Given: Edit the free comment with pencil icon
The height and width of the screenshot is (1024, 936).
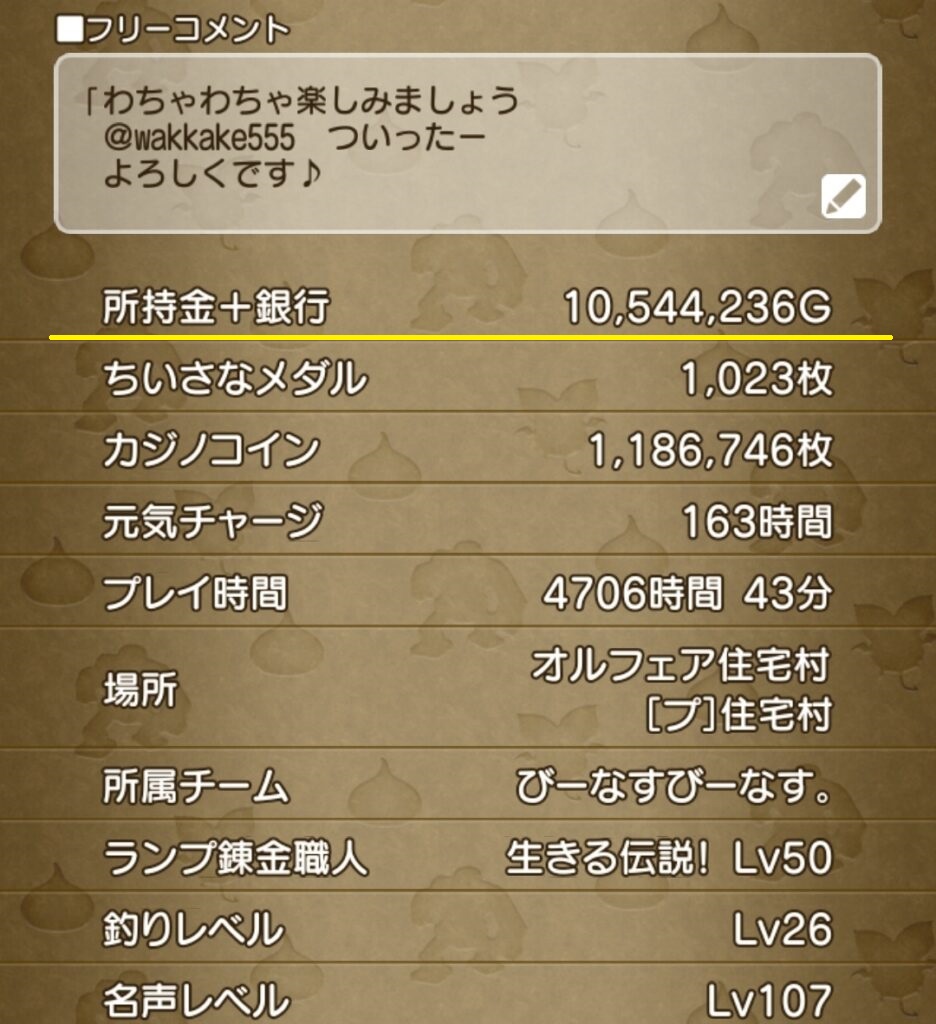Looking at the screenshot, I should pos(843,197).
